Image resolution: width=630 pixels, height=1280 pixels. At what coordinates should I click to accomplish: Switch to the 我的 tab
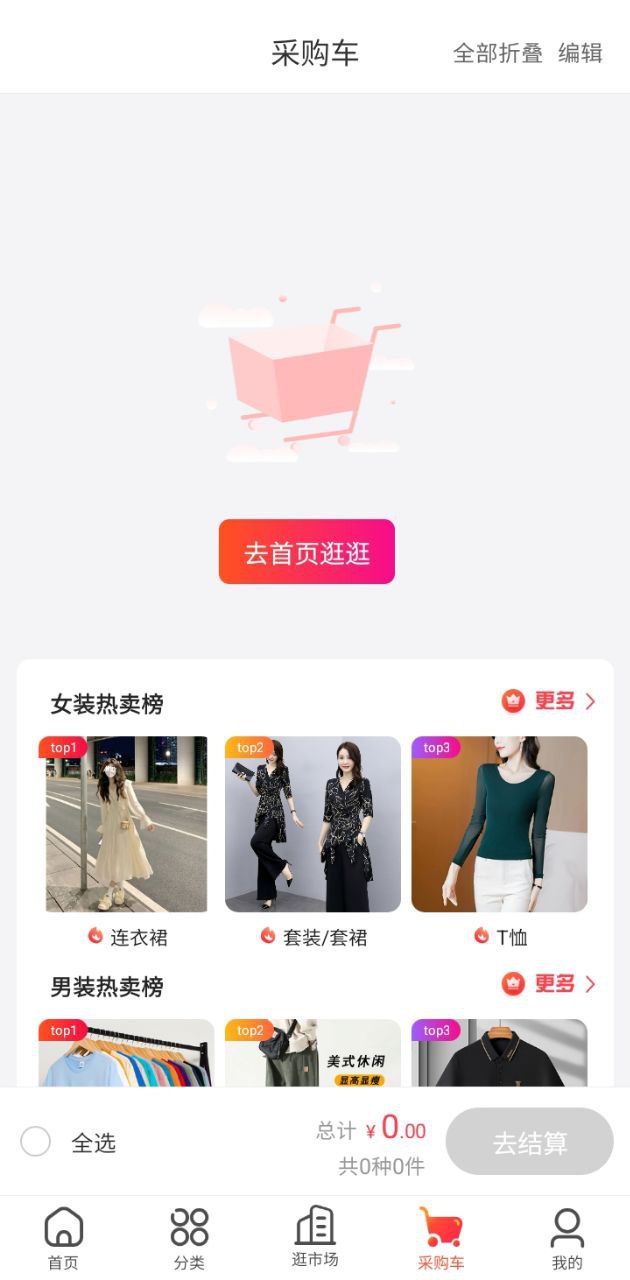click(567, 1238)
